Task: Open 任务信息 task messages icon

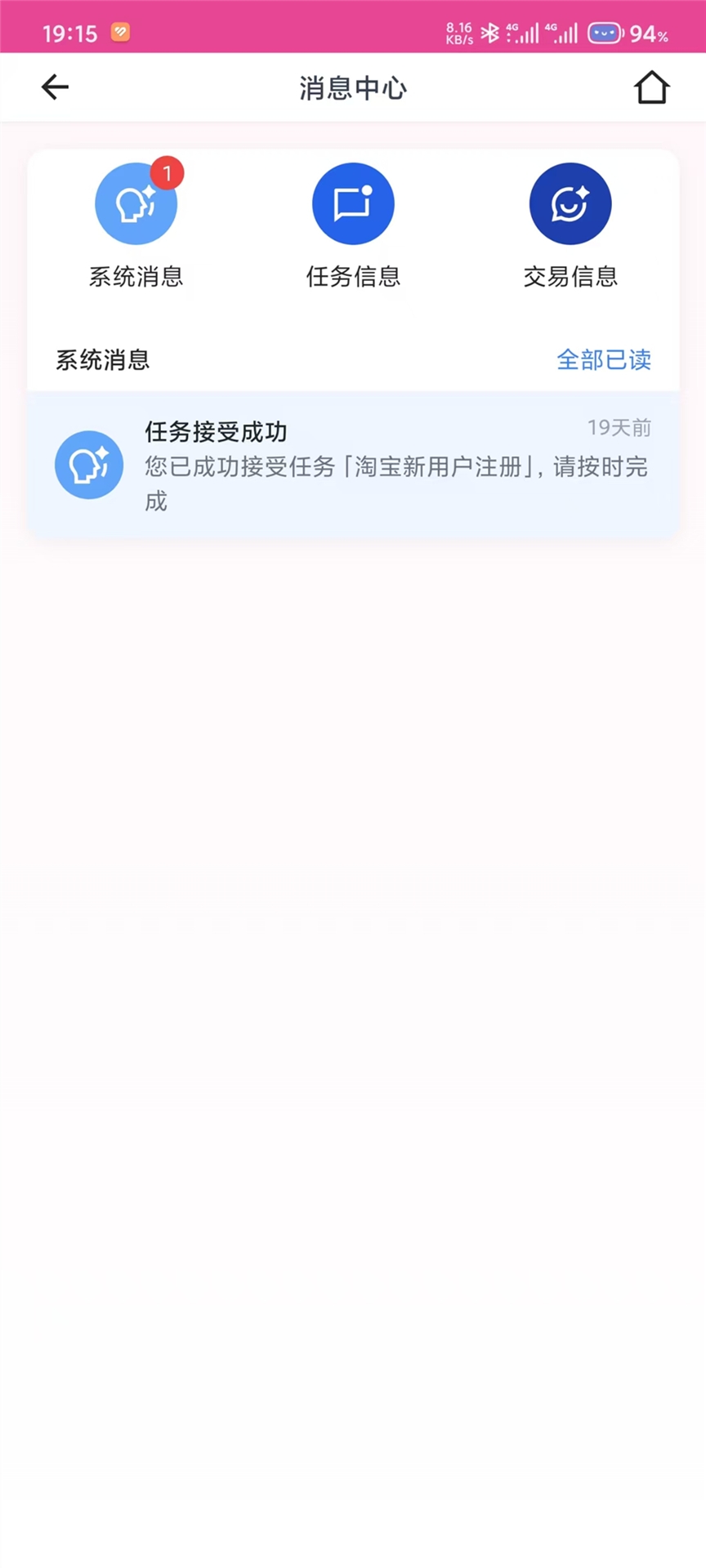Action: (353, 203)
